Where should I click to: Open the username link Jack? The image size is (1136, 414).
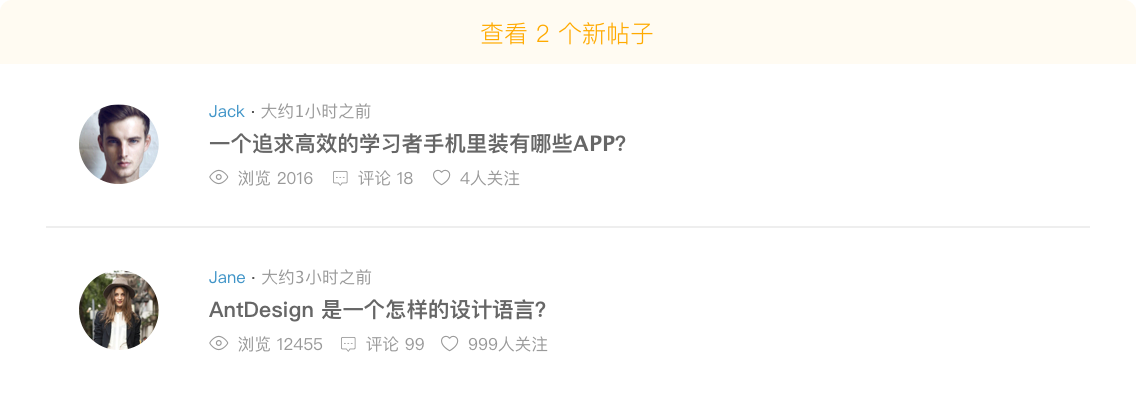pos(227,111)
